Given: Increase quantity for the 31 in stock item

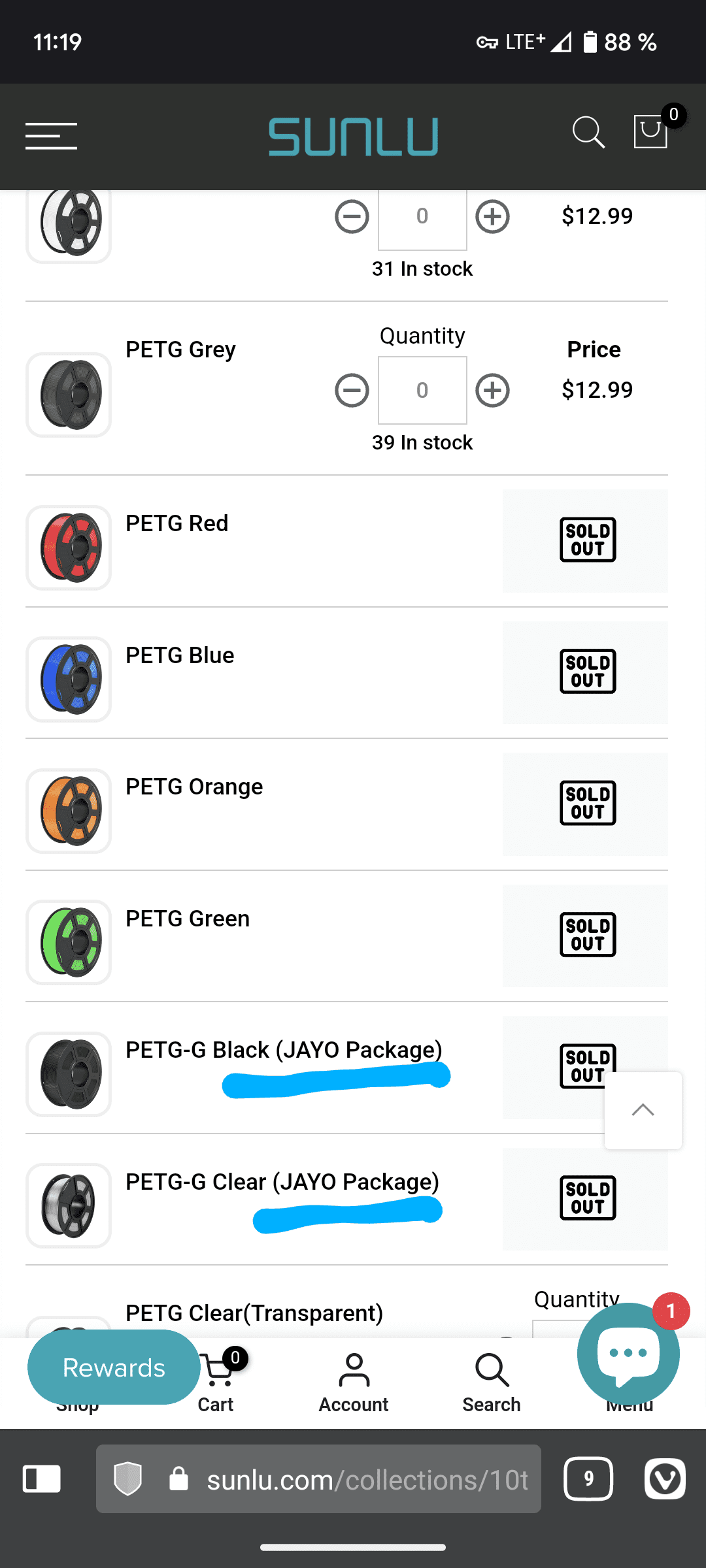Looking at the screenshot, I should pos(492,217).
